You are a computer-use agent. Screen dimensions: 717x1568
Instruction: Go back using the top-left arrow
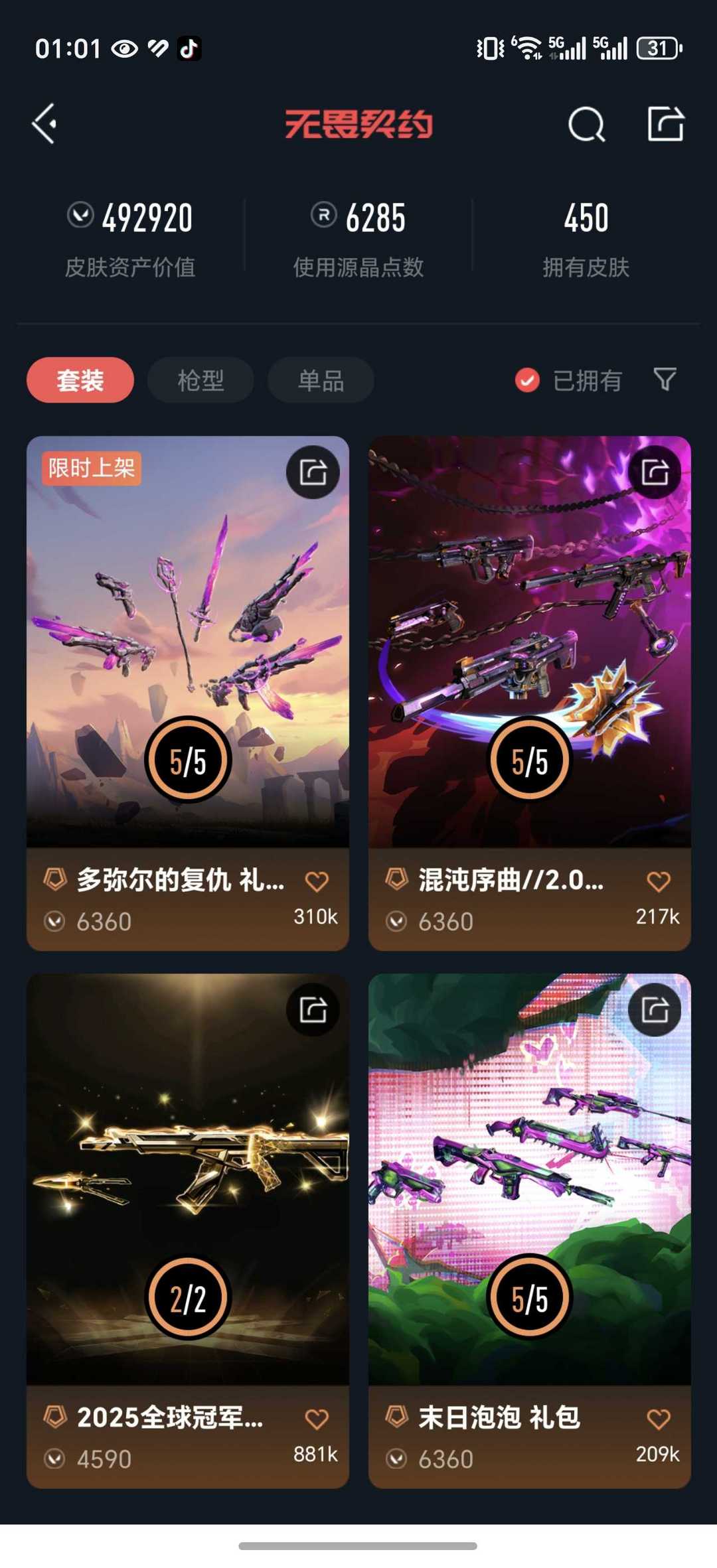pos(45,123)
